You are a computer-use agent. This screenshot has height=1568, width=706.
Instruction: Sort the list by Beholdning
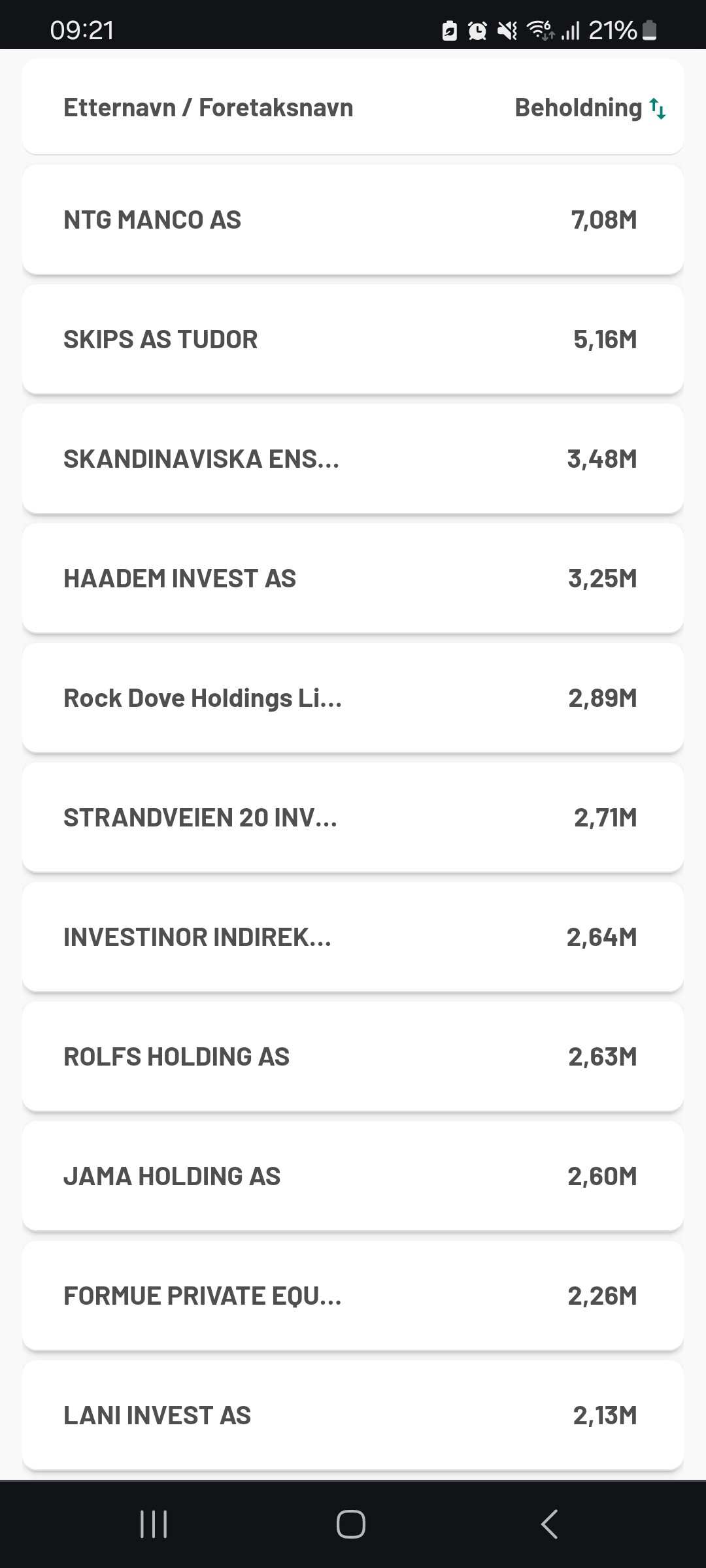590,108
